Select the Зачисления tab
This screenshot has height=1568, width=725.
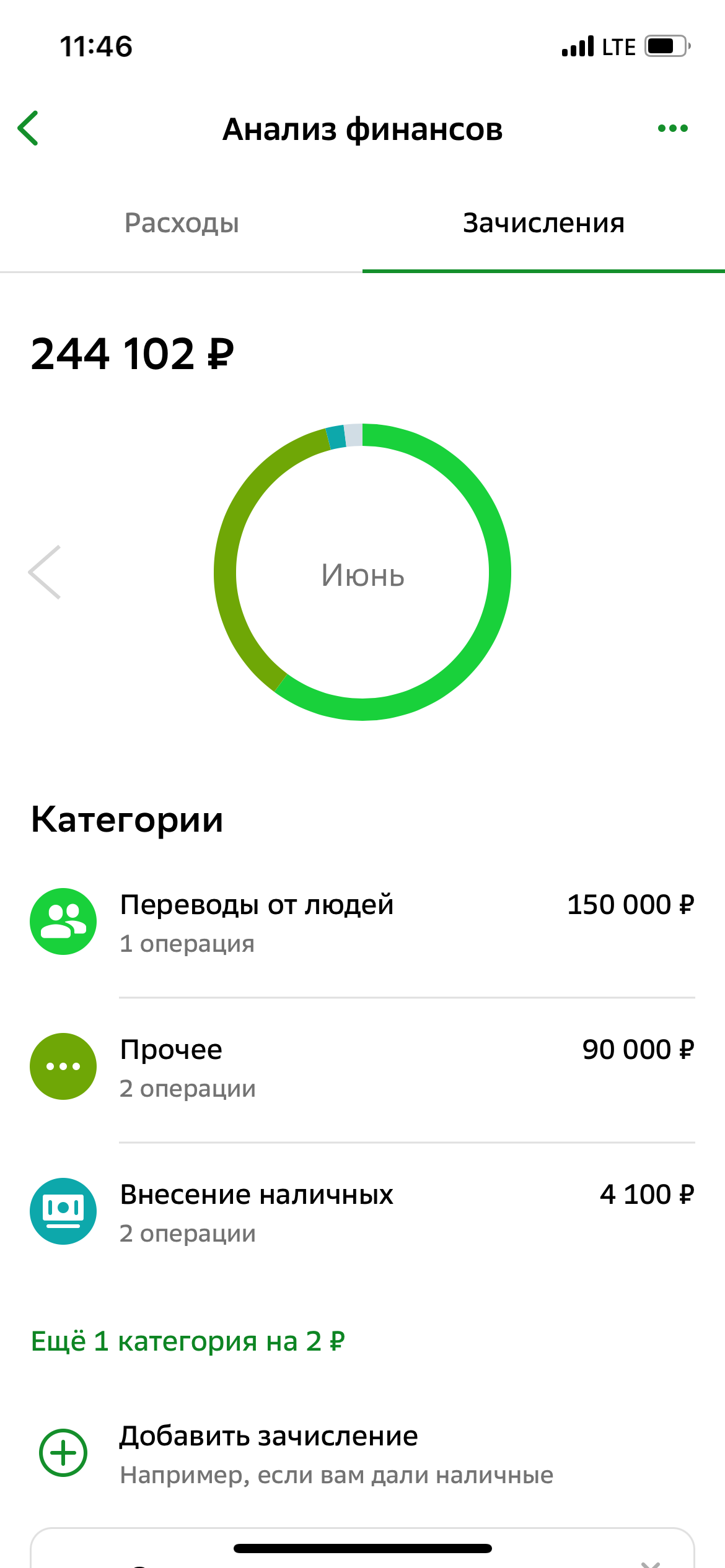544,223
